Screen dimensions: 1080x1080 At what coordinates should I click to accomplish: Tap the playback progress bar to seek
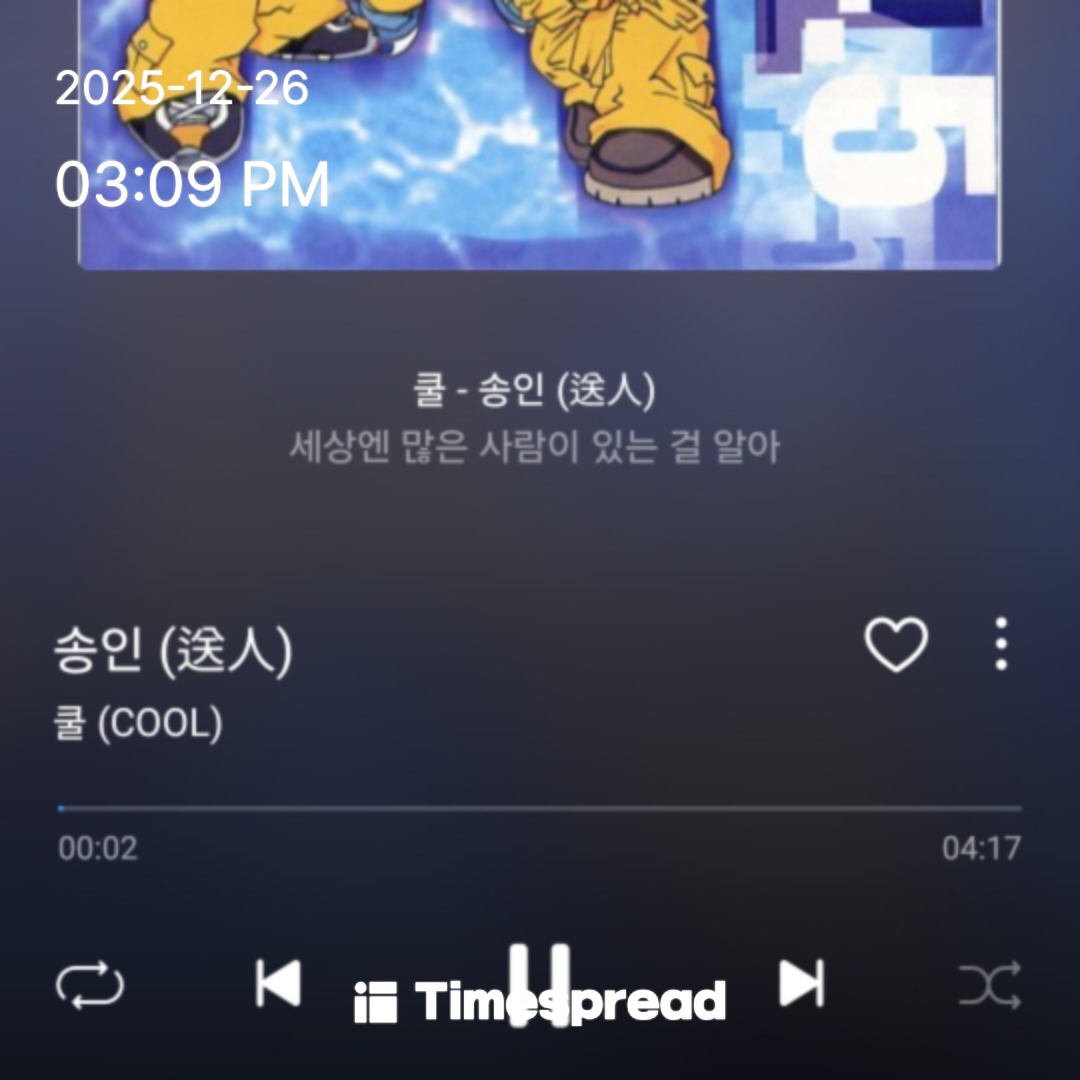[540, 808]
